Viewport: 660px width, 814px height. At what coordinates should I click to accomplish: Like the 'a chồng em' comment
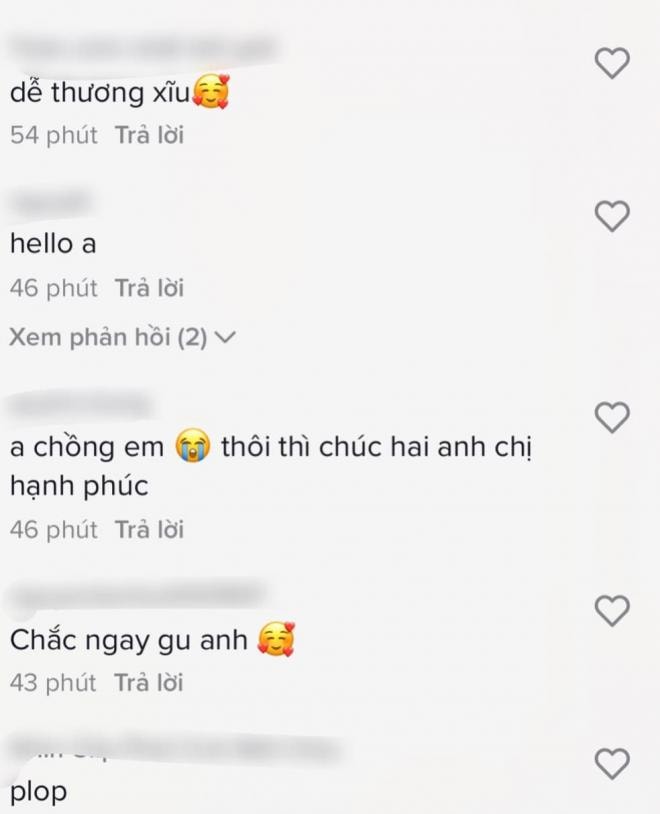(x=612, y=416)
